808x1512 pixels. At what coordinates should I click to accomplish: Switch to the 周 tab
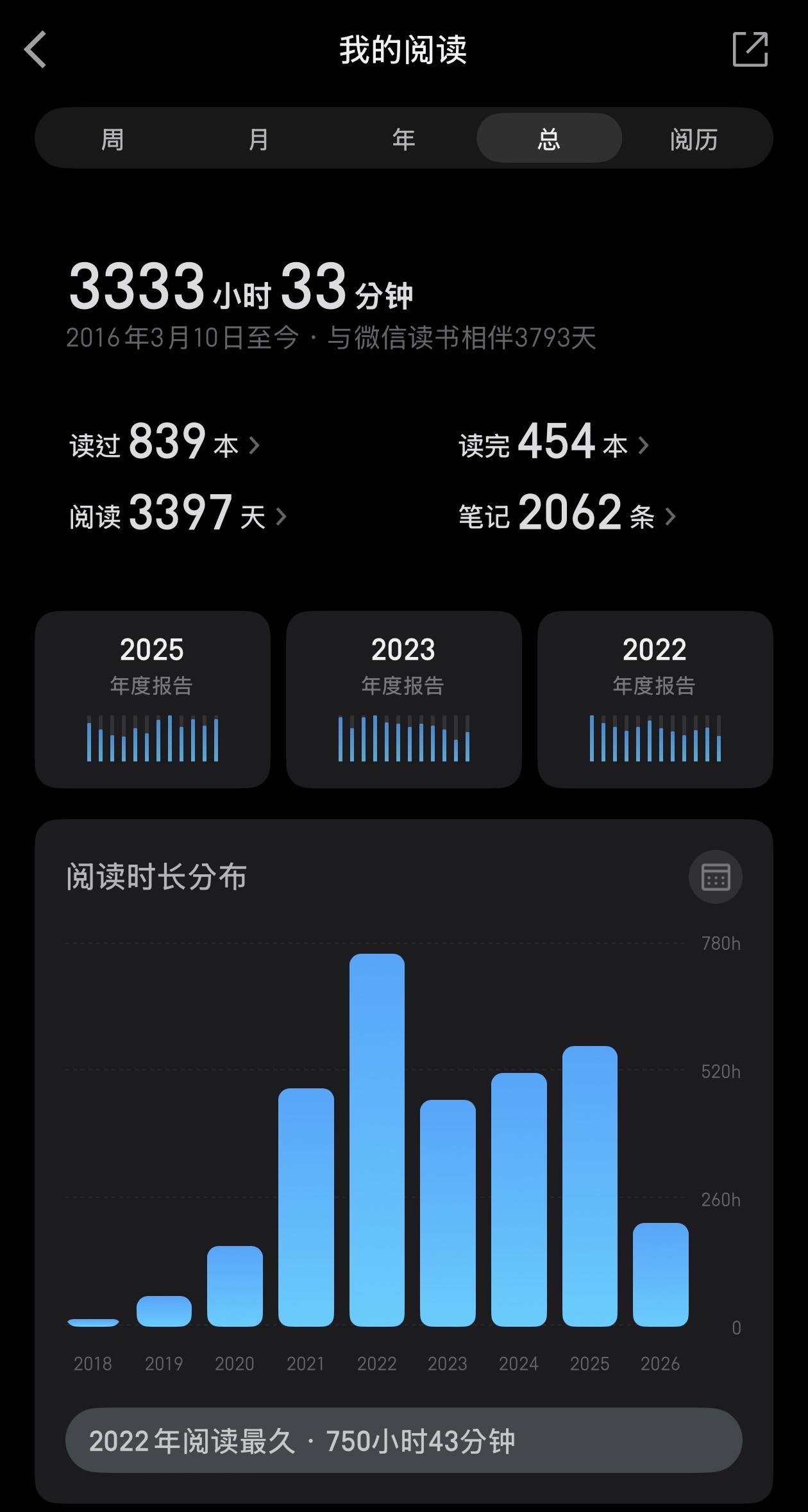click(112, 138)
